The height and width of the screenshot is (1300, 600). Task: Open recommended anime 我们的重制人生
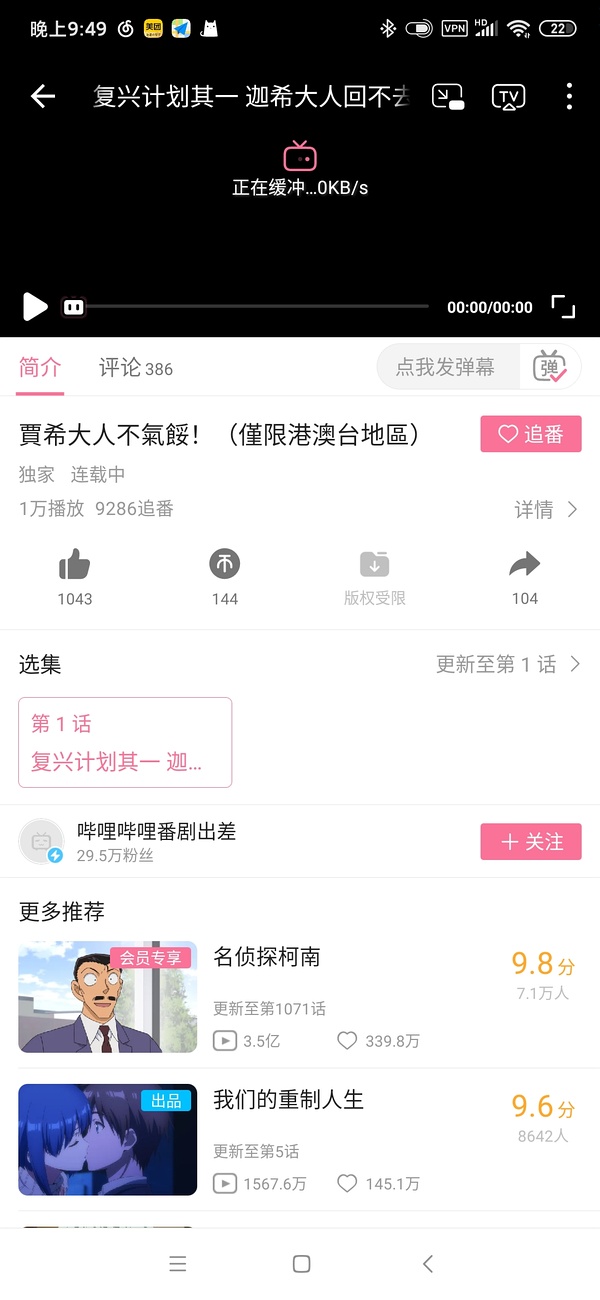[289, 1100]
